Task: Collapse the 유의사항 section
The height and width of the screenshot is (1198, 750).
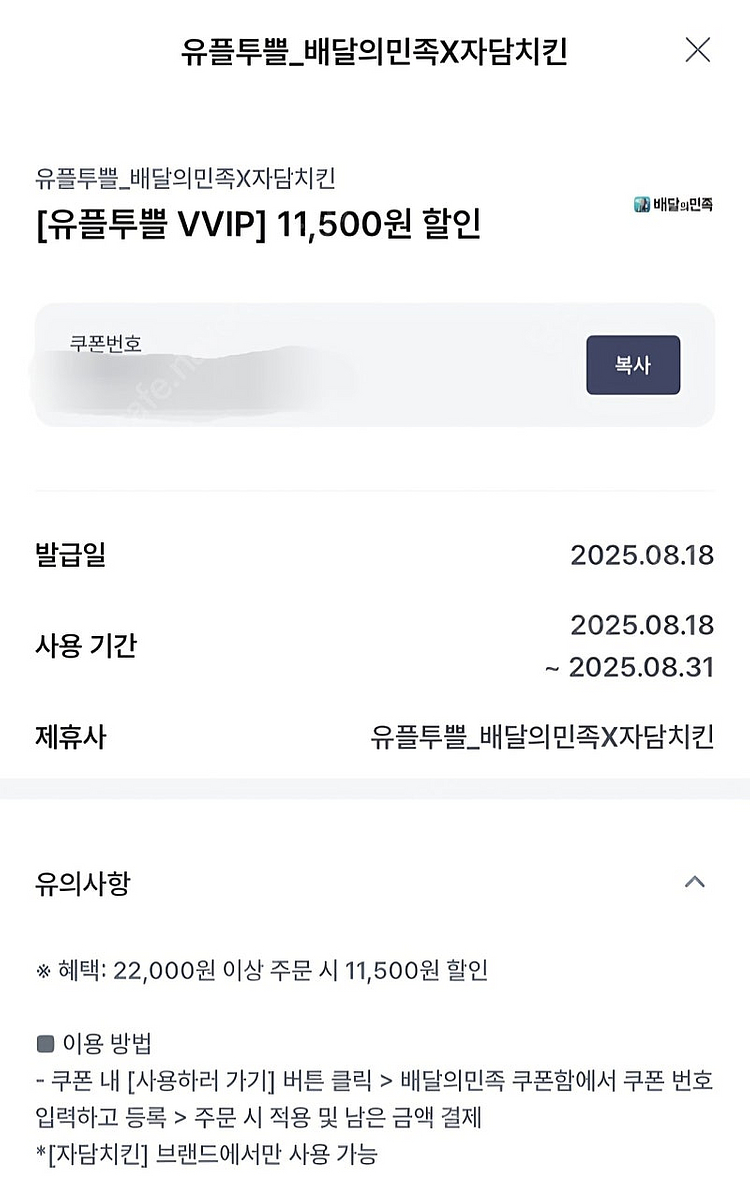Action: tap(694, 882)
